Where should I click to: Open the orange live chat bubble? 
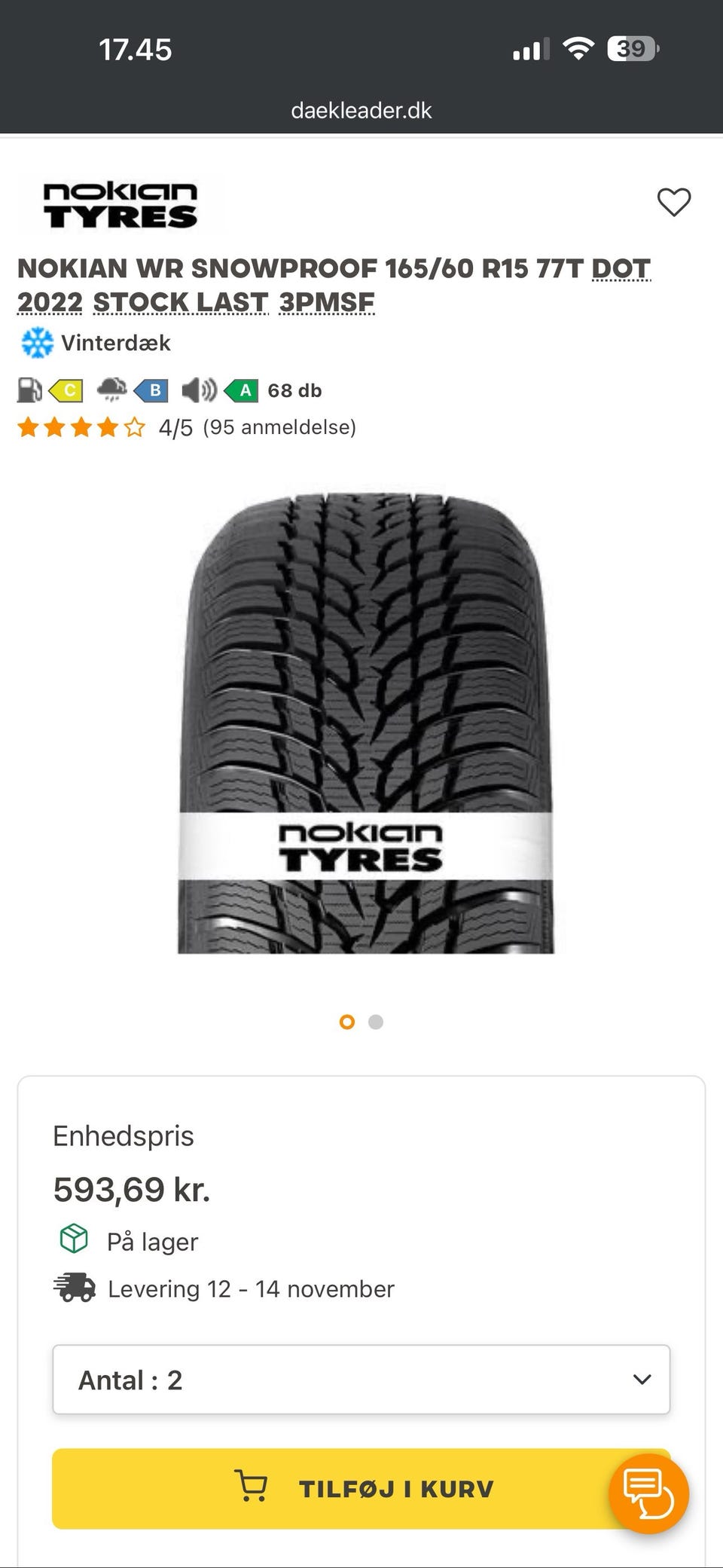coord(648,1493)
